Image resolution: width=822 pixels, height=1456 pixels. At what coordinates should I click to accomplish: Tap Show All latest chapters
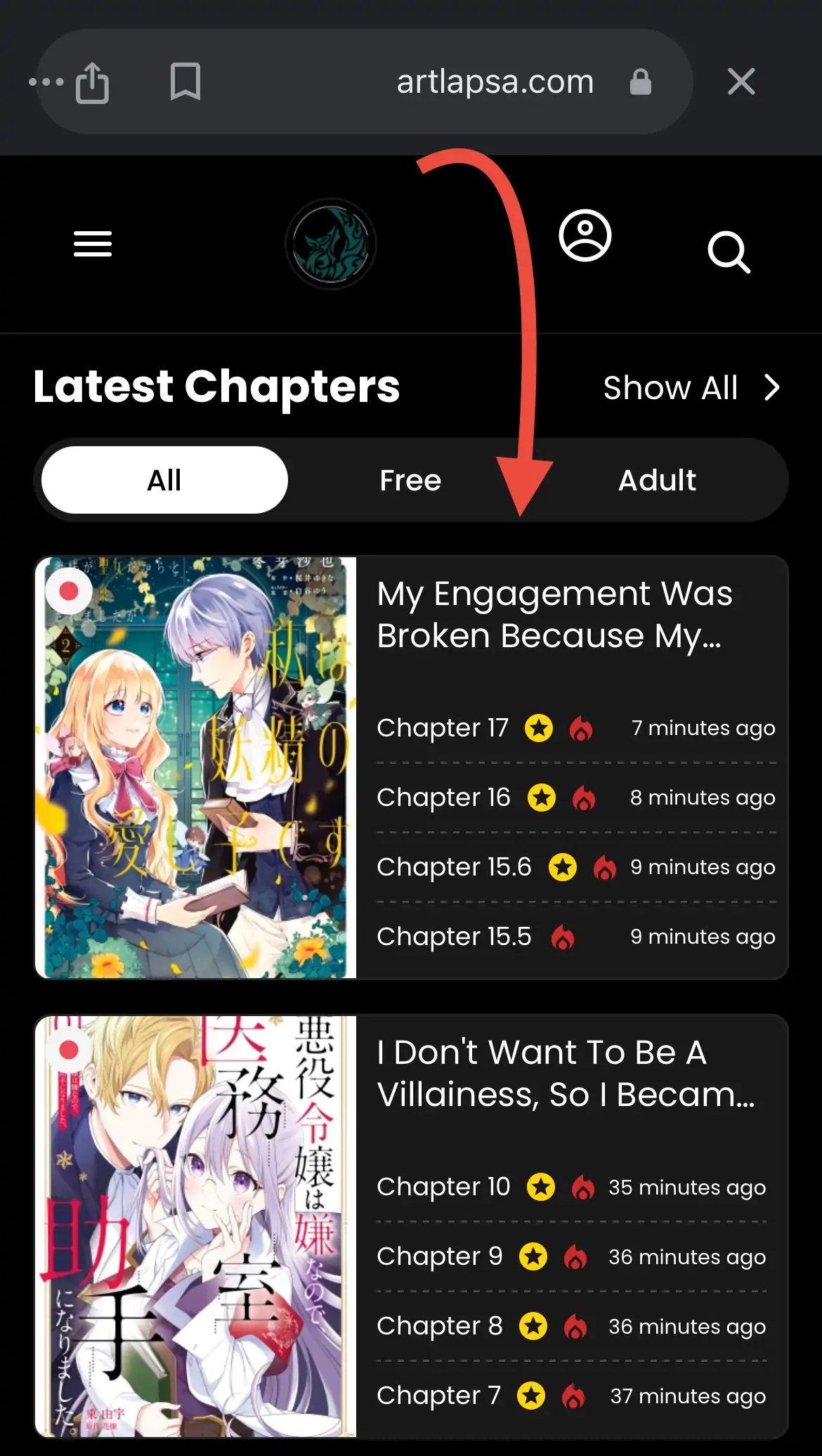pyautogui.click(x=692, y=388)
